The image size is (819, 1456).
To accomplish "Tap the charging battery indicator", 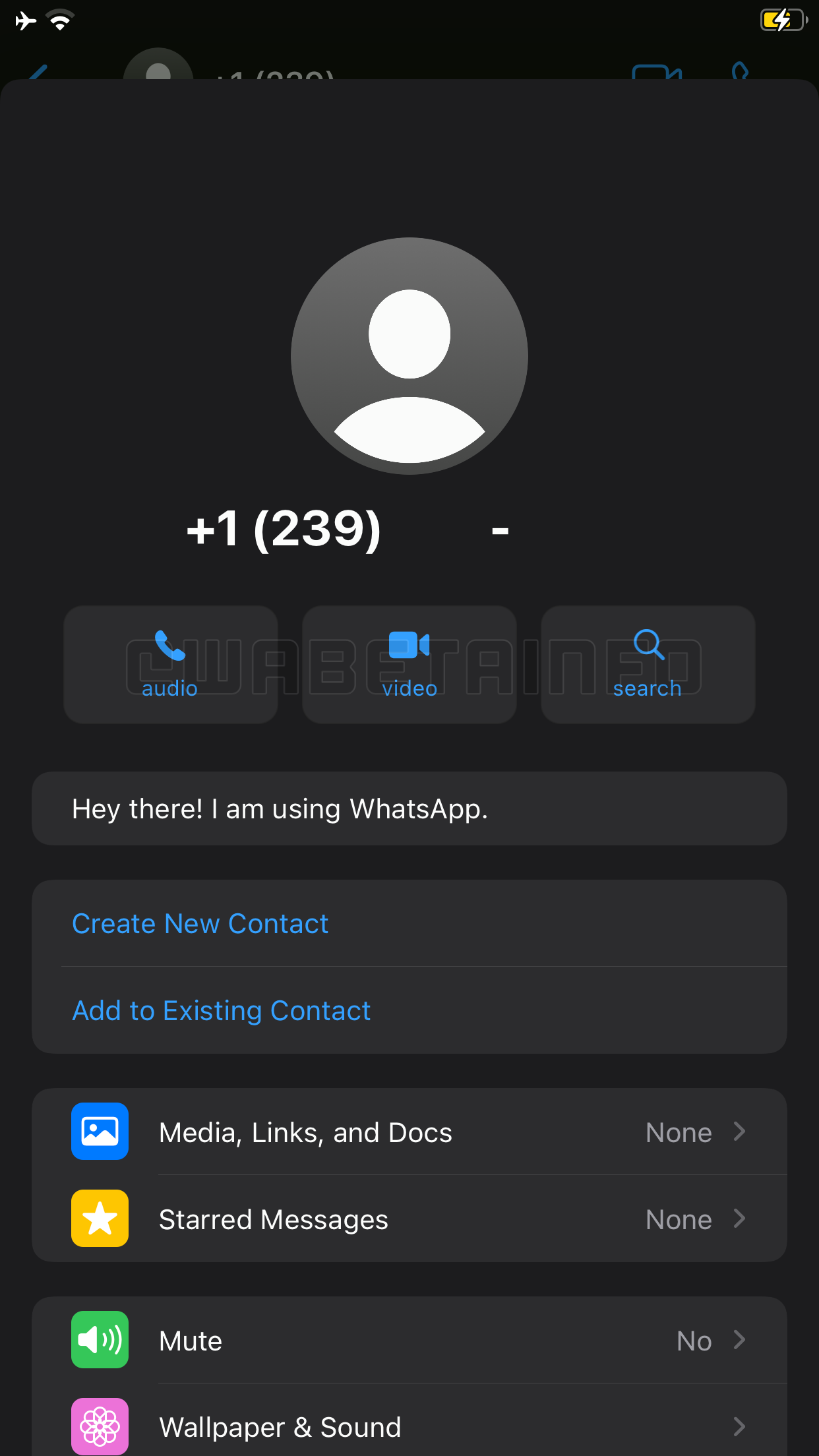I will point(783,20).
